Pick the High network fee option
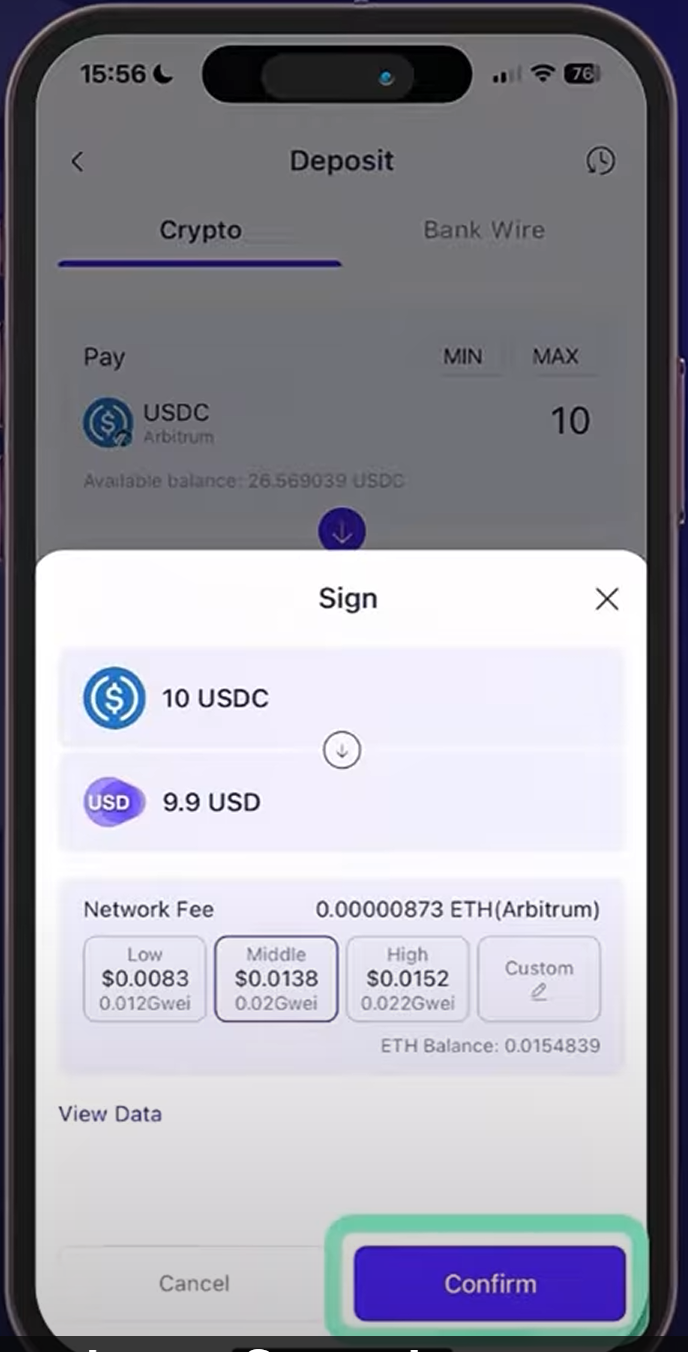This screenshot has height=1352, width=688. (x=407, y=978)
